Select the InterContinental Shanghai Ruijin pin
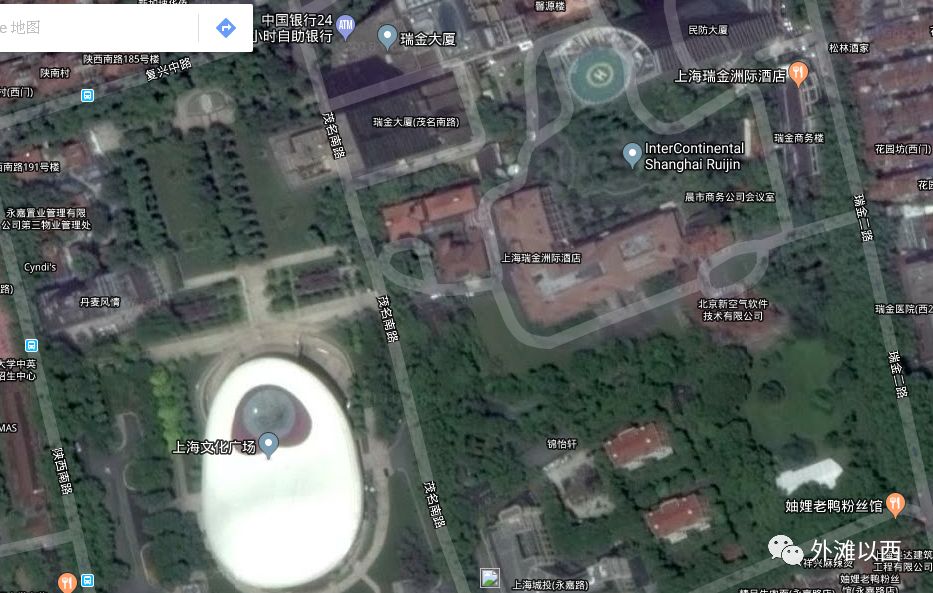Screen dimensions: 933x593 [x=631, y=156]
